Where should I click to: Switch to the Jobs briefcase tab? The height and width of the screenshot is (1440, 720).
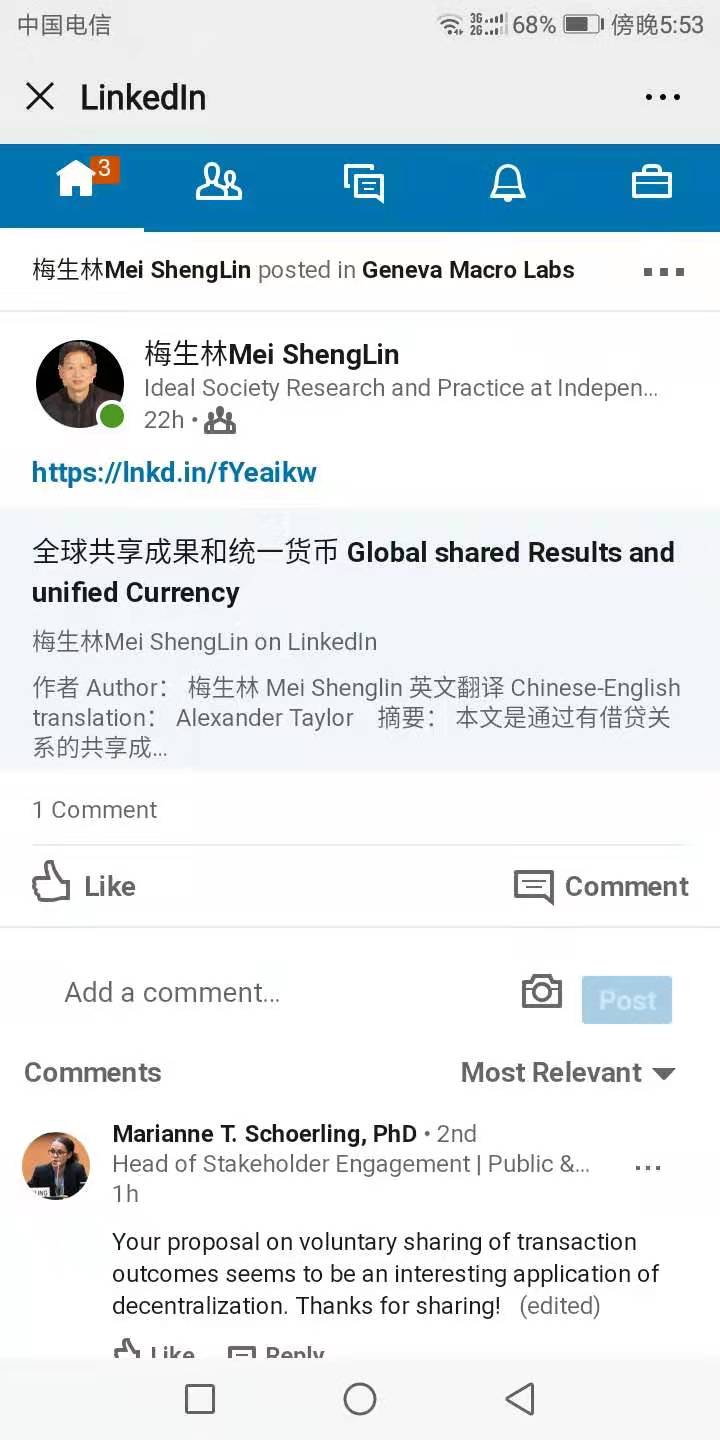[651, 183]
